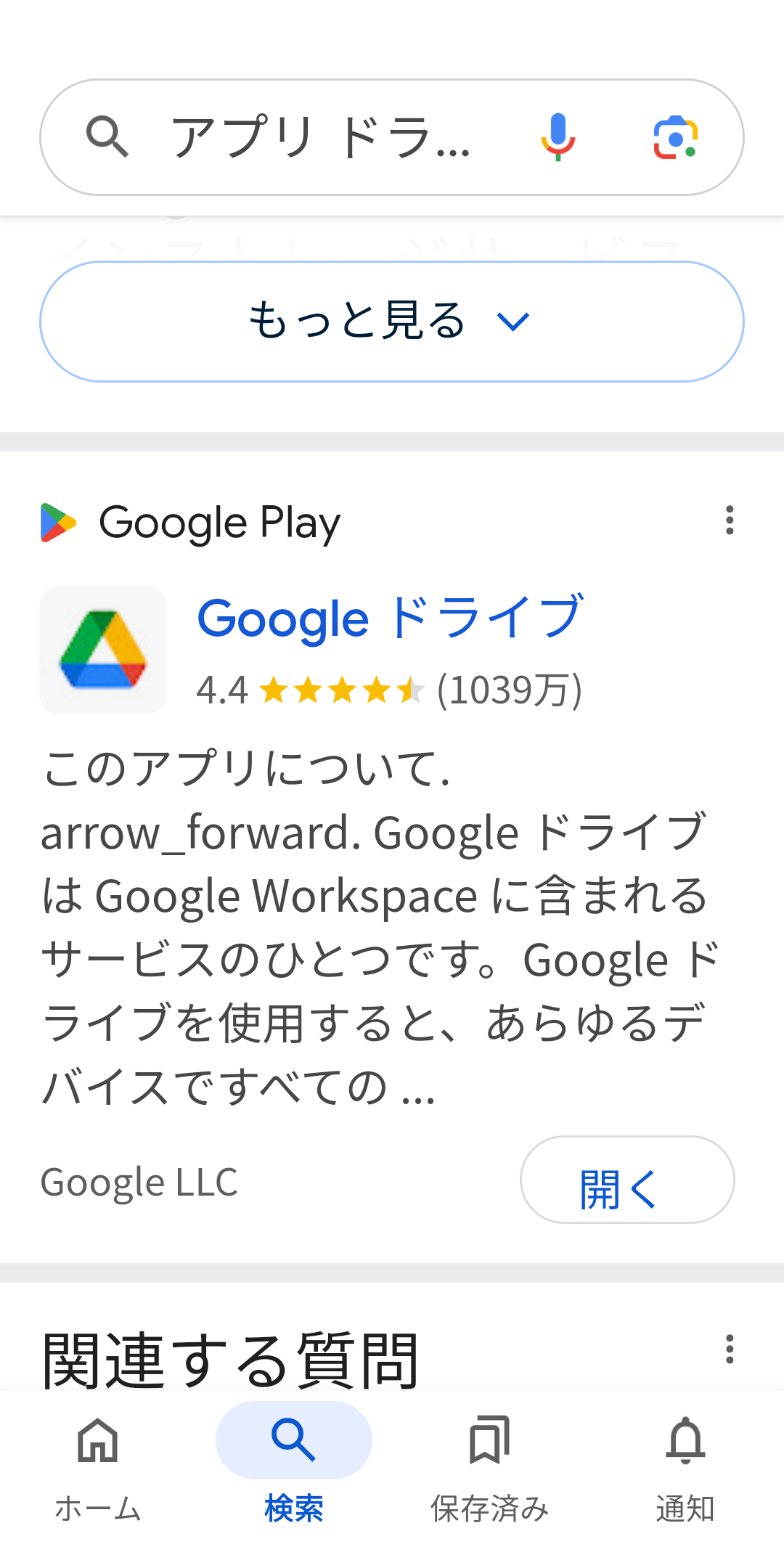Open Google Lens camera search
Image resolution: width=784 pixels, height=1568 pixels.
675,137
